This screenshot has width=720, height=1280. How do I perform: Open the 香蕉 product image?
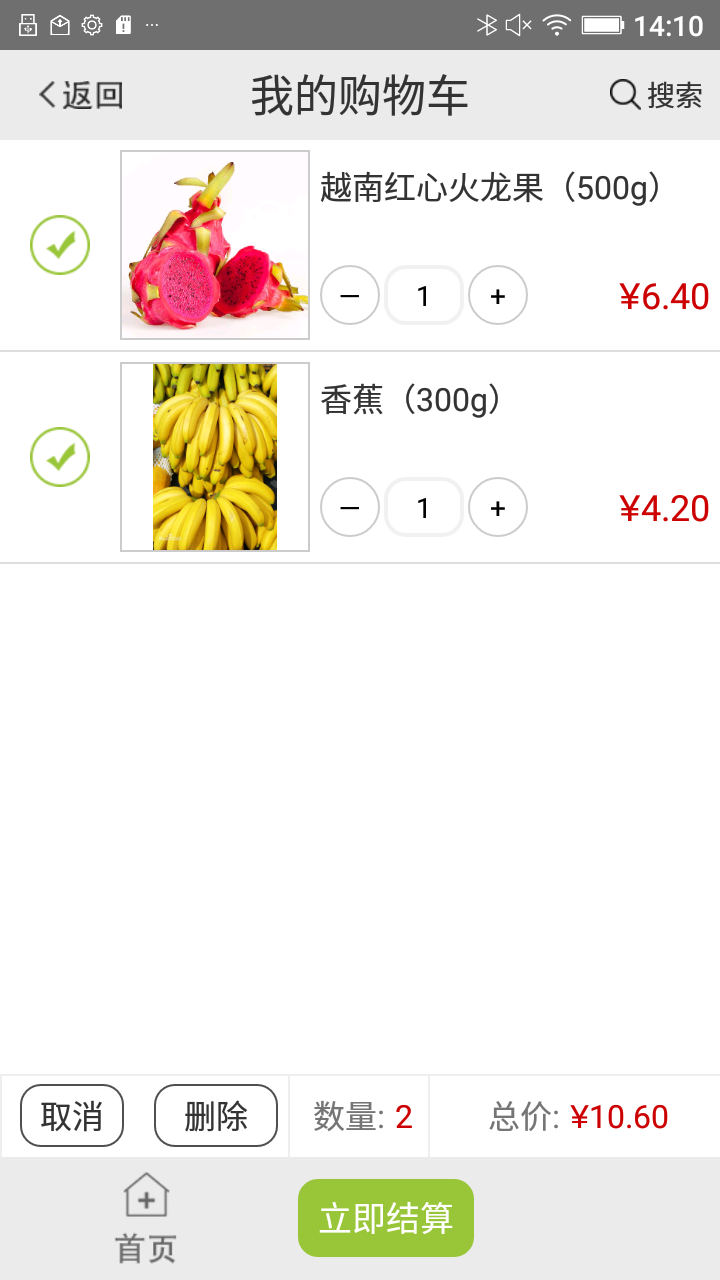point(215,457)
